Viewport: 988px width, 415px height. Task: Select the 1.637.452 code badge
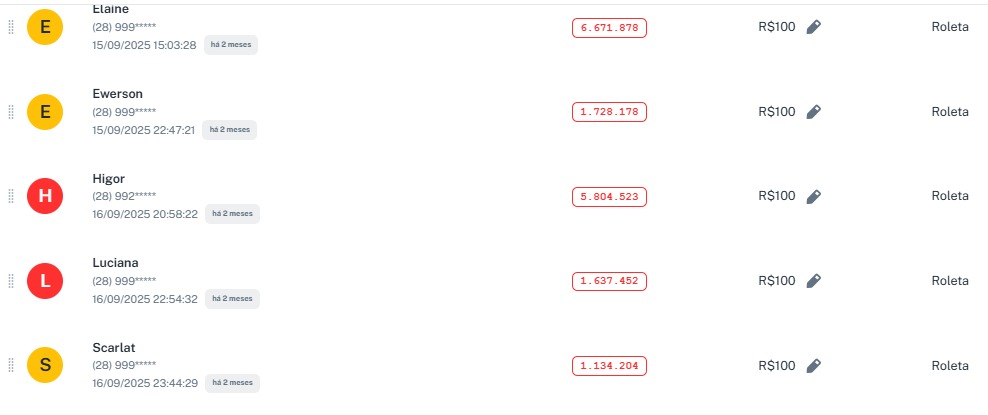click(609, 281)
